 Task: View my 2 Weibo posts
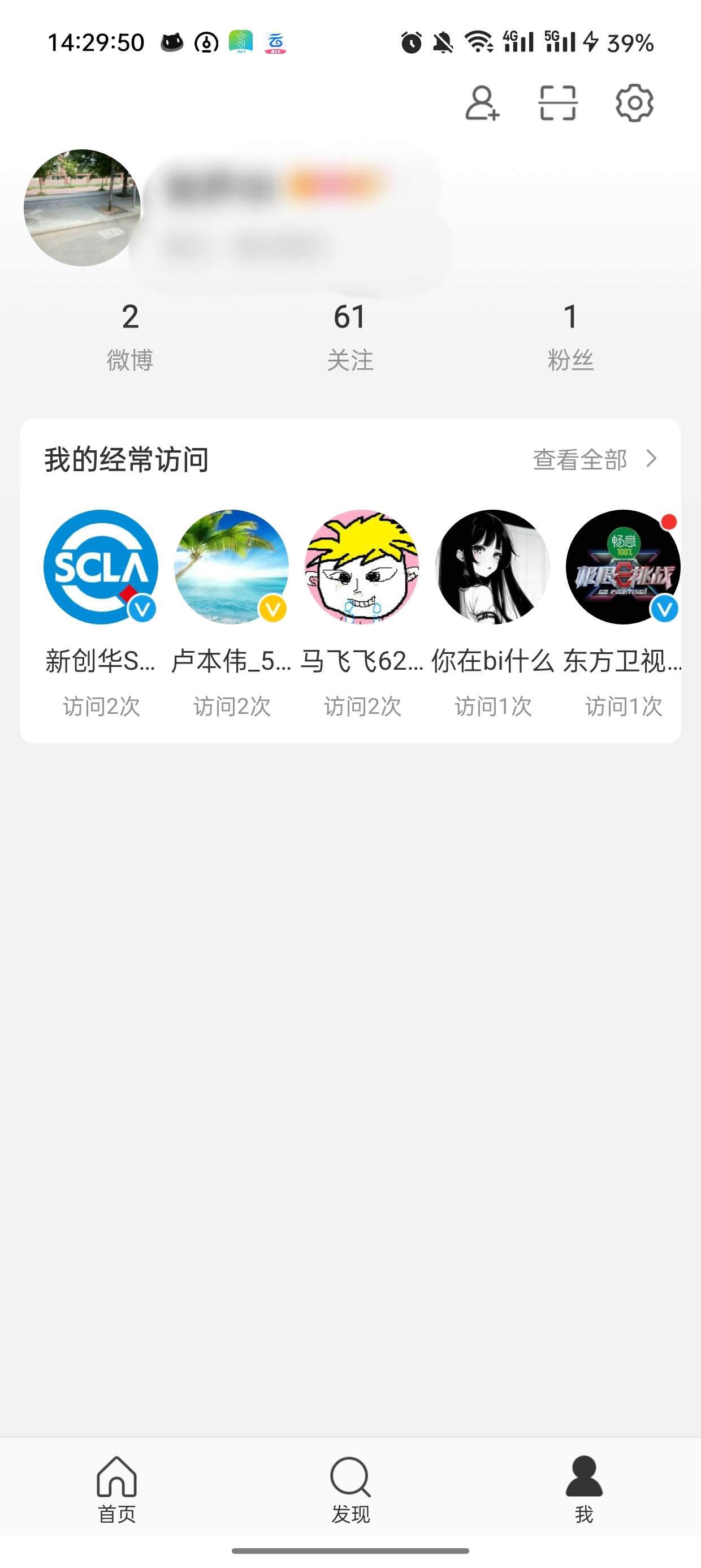[x=130, y=335]
